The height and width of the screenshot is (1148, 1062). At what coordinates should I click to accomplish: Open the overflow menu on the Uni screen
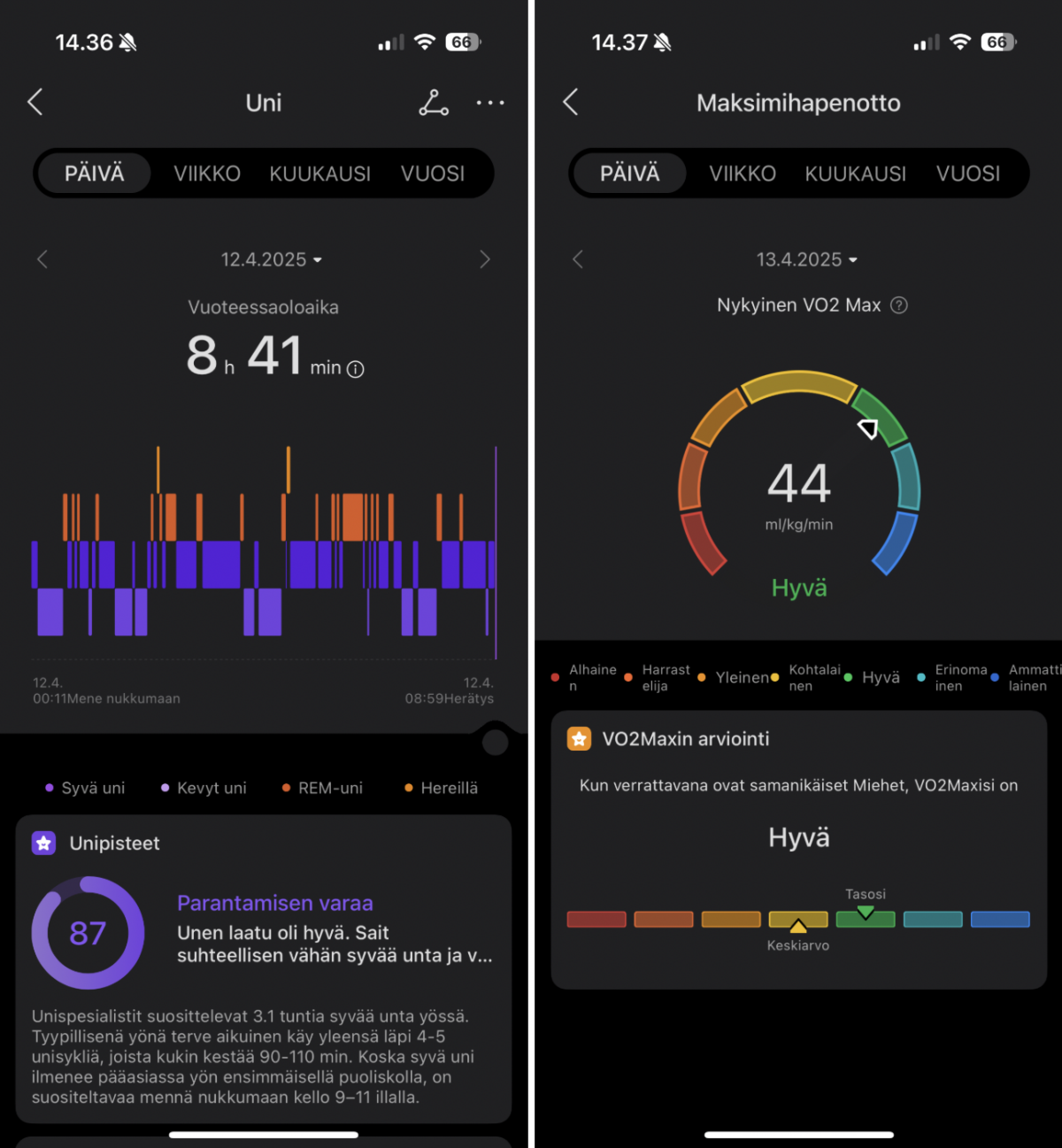(x=489, y=103)
